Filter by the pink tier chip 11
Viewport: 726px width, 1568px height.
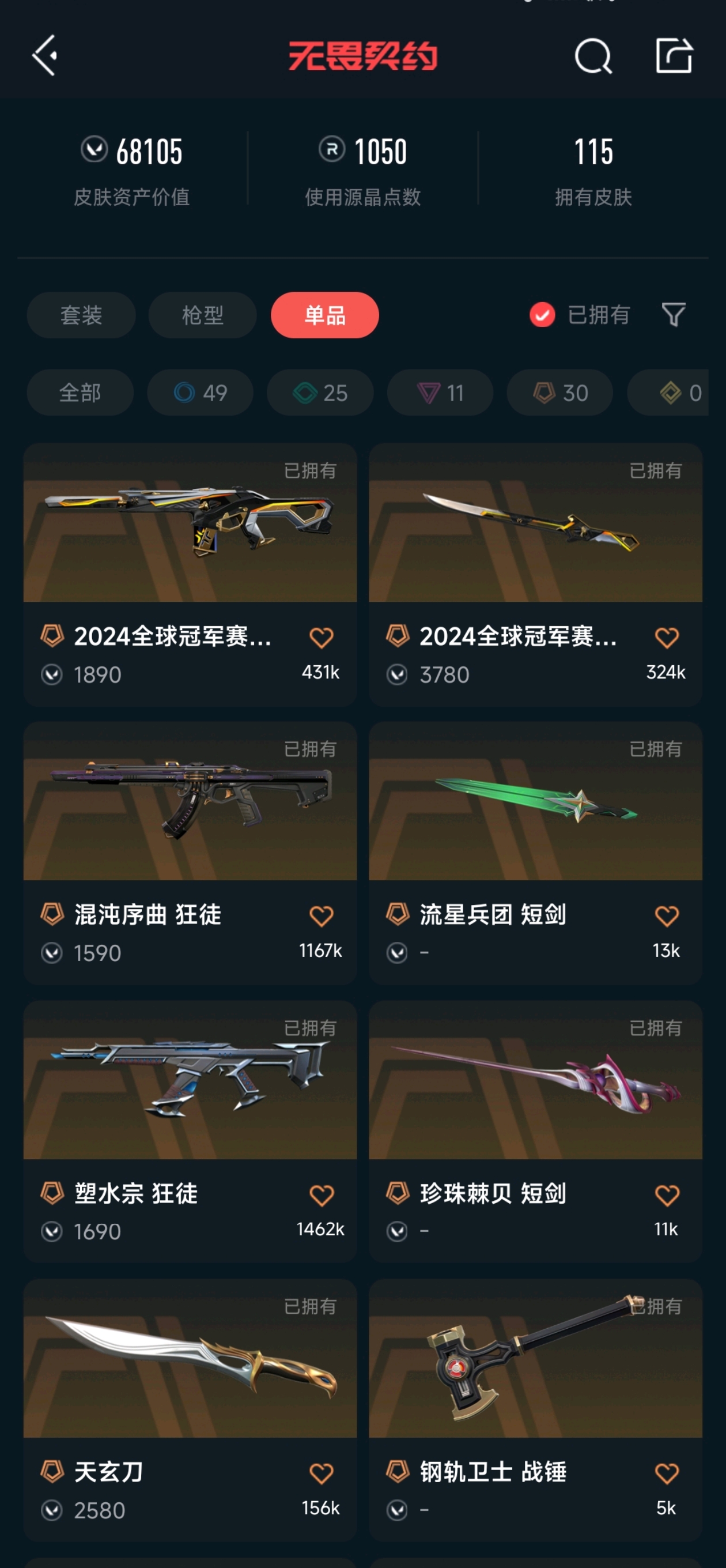point(440,393)
